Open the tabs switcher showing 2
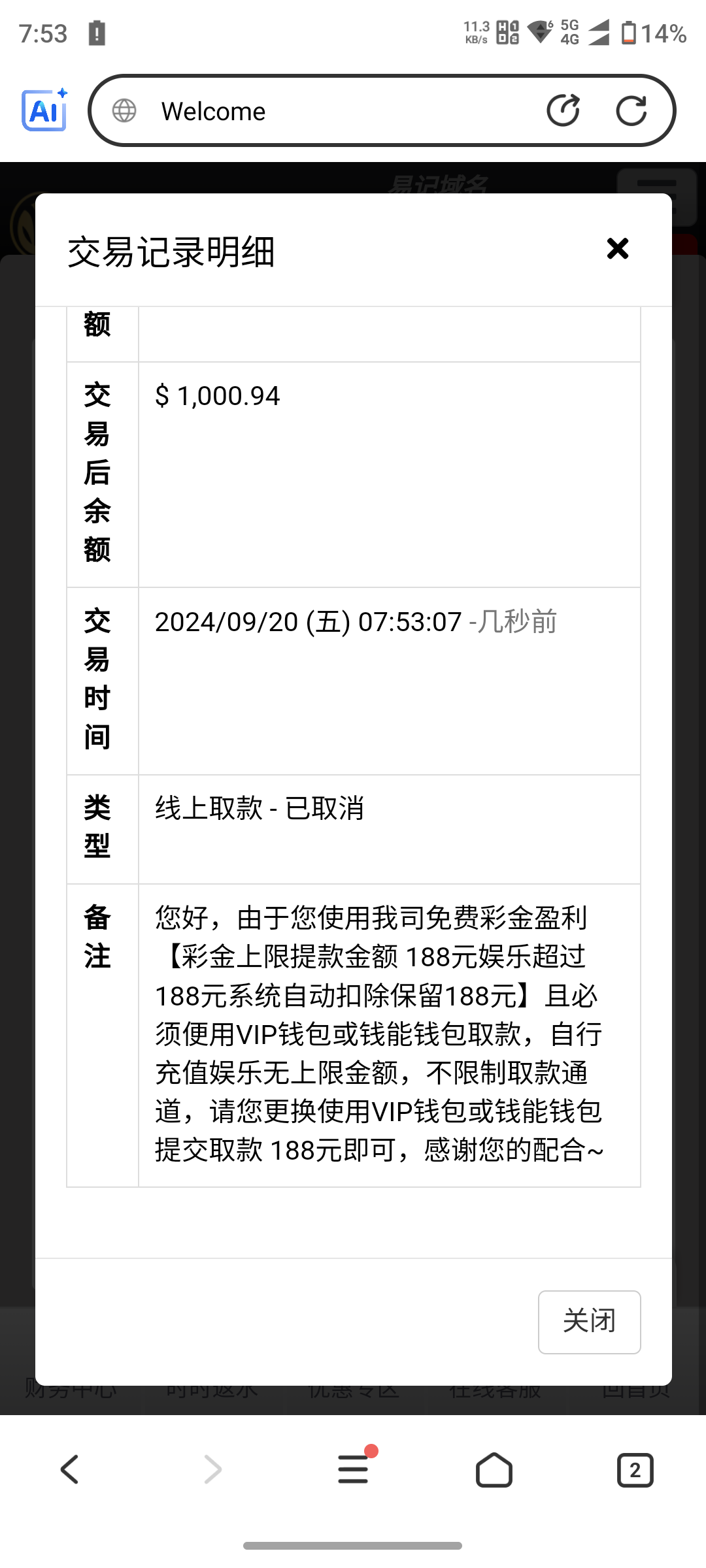 [635, 1470]
